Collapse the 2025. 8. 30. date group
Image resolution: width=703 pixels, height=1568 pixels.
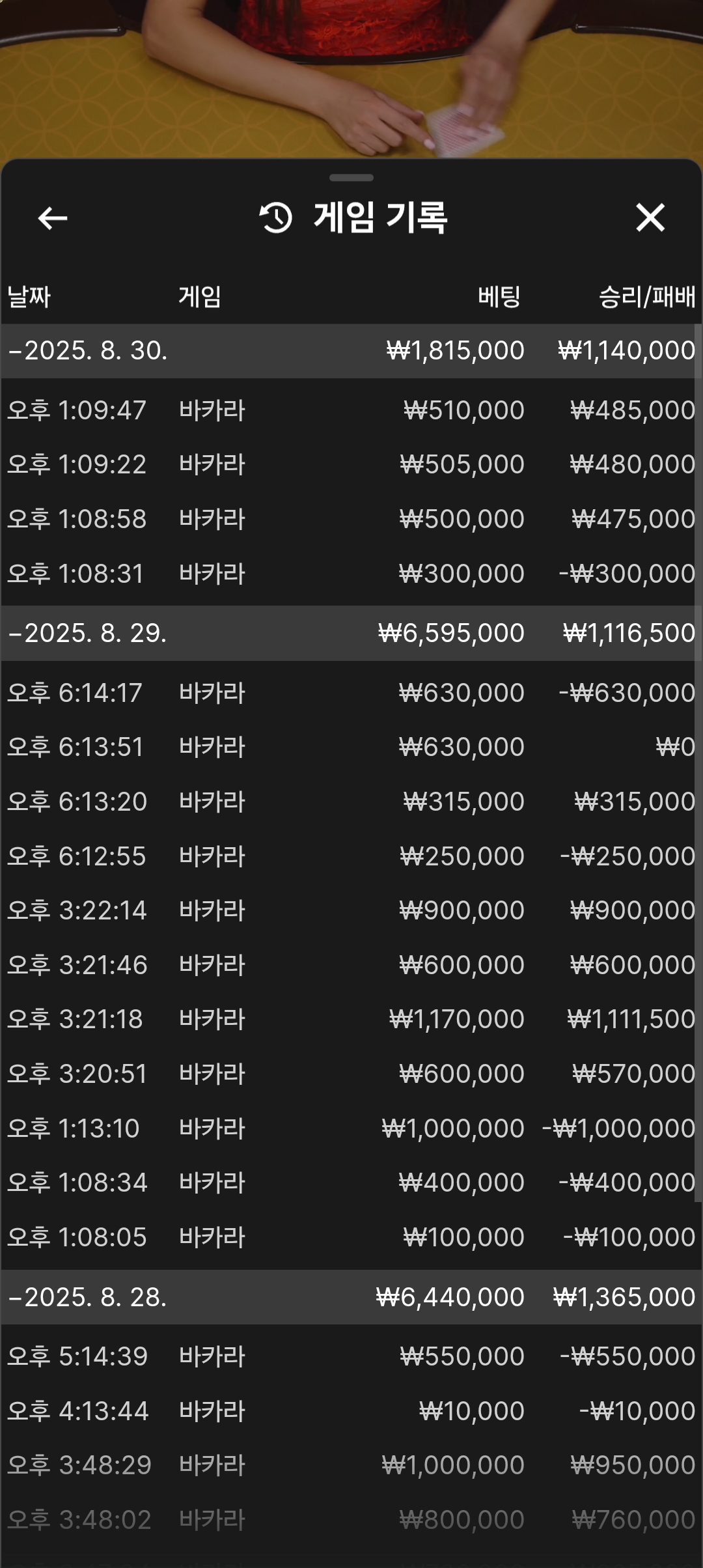pyautogui.click(x=351, y=350)
